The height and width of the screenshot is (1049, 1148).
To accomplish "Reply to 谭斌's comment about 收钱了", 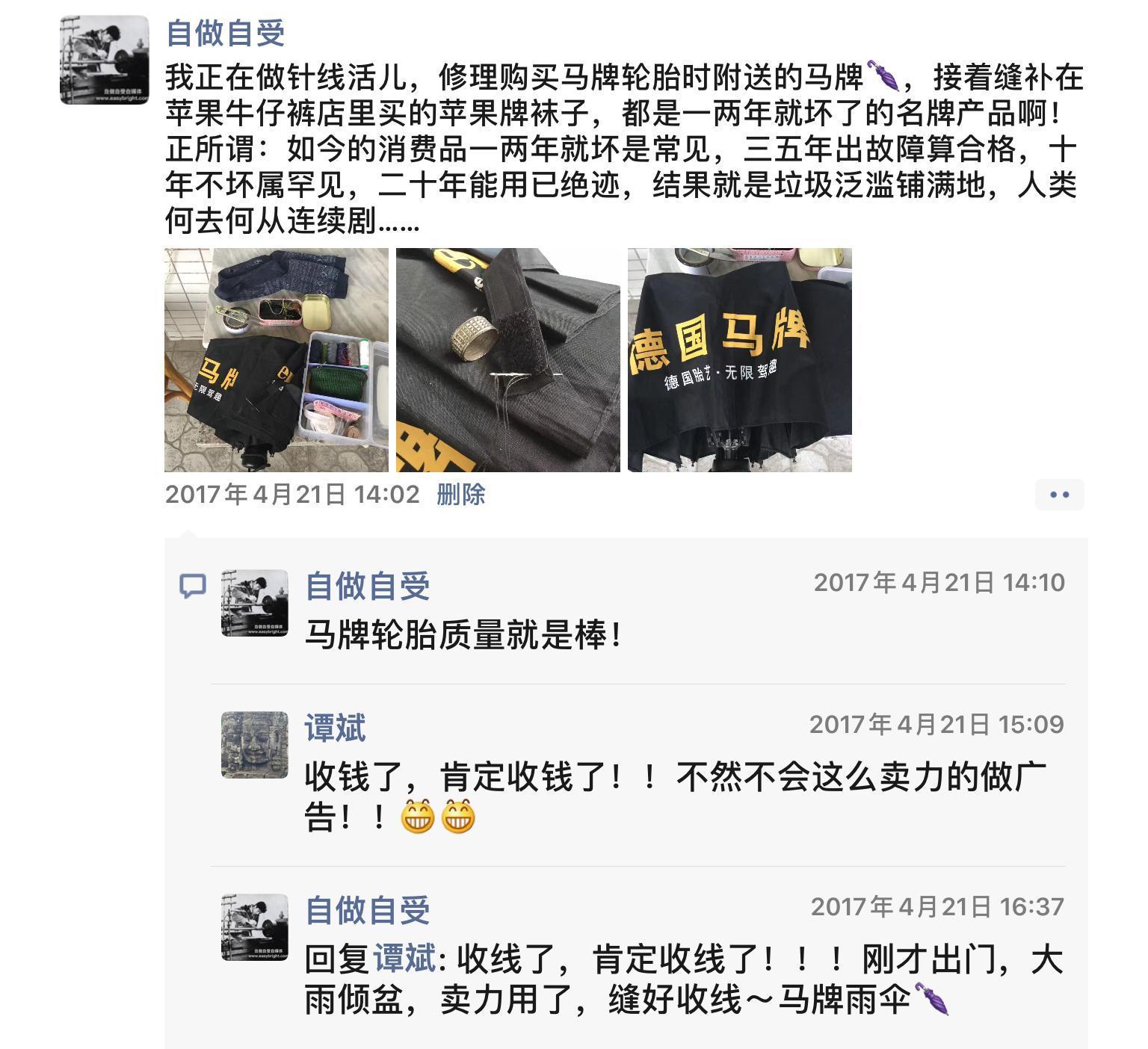I will pyautogui.click(x=673, y=779).
